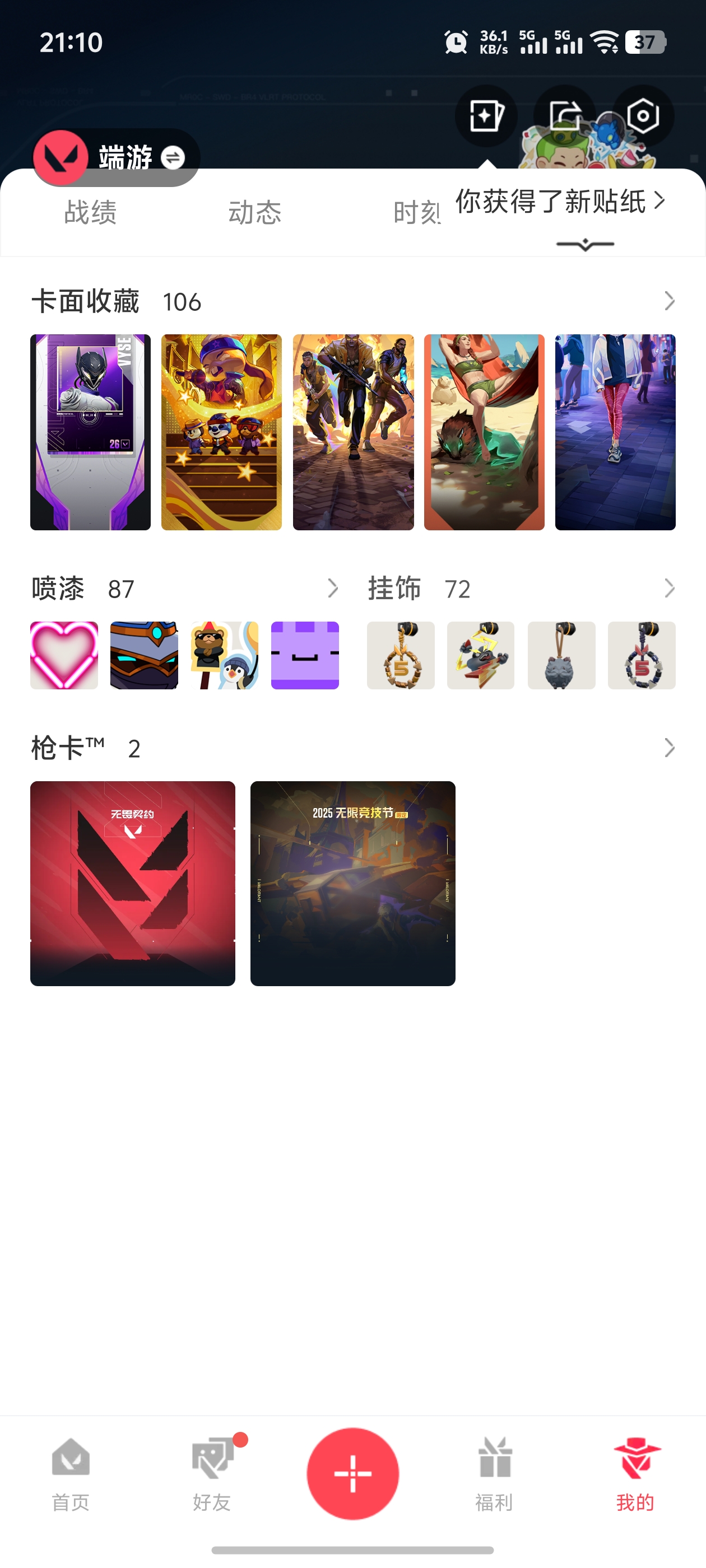This screenshot has width=706, height=1568.
Task: Open the 喷漆 sprays collection
Action: point(332,589)
